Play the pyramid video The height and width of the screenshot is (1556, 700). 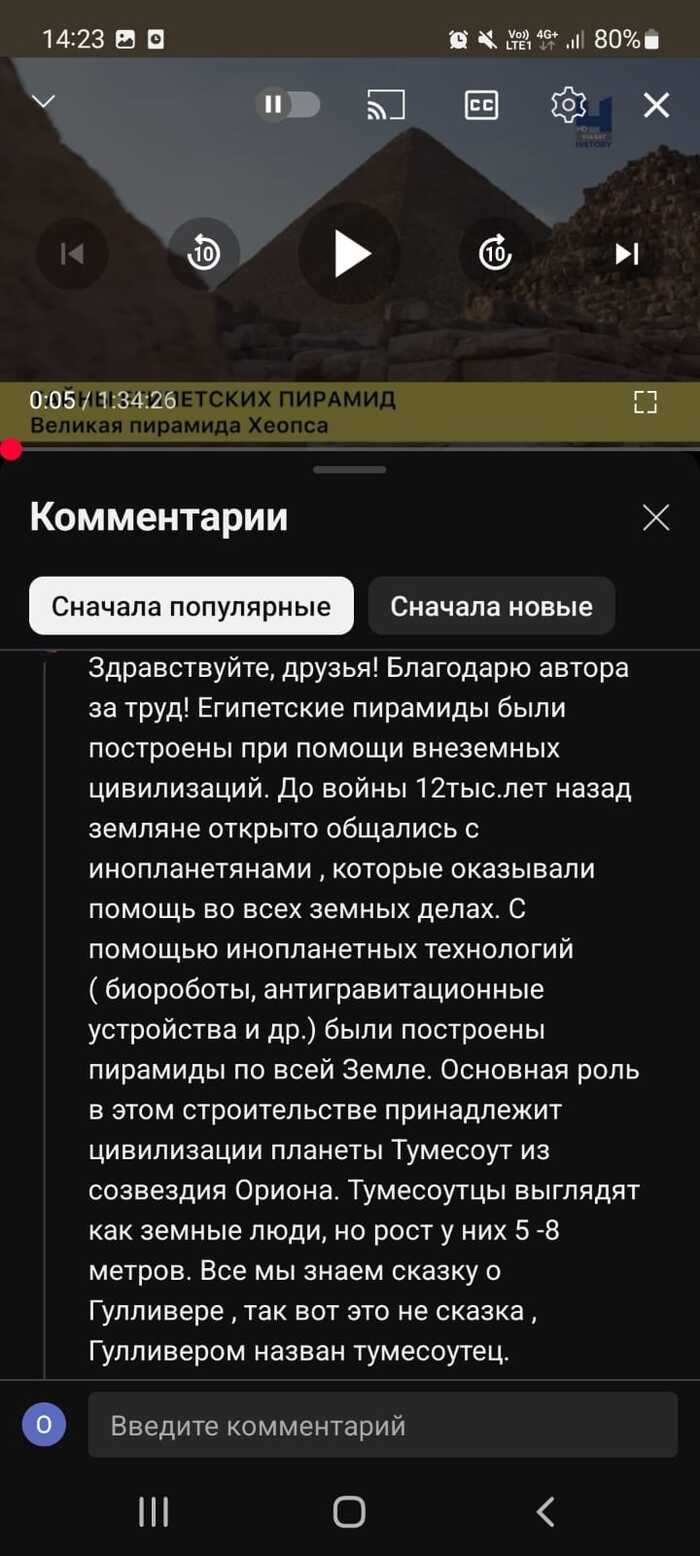(351, 254)
